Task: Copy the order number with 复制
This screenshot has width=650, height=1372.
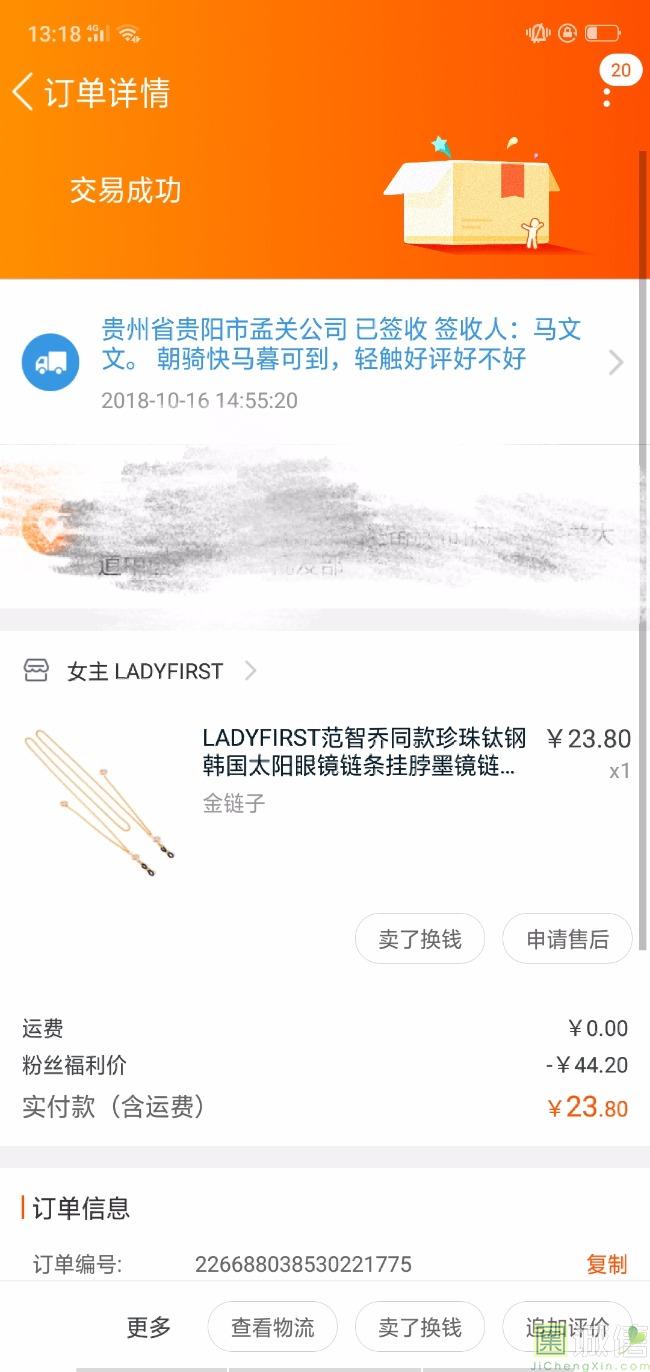Action: (x=606, y=1264)
